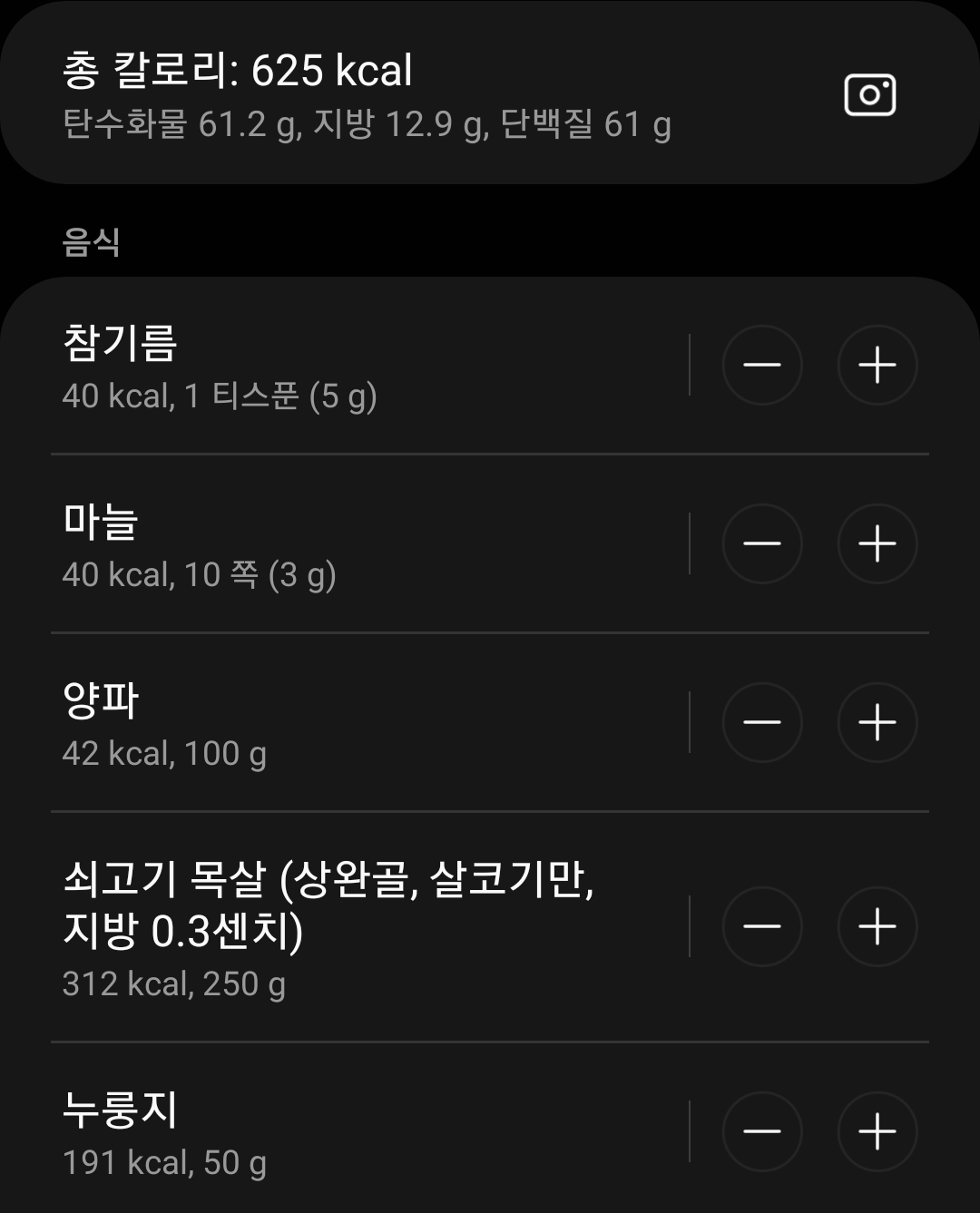Decrease the 마늘 quantity
This screenshot has height=1213, width=980.
762,543
